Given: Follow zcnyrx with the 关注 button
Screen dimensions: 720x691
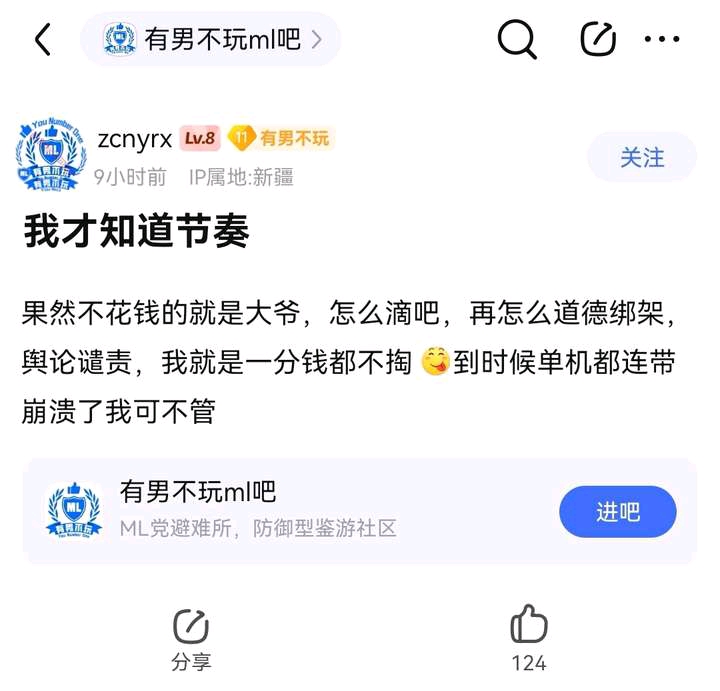Looking at the screenshot, I should (x=641, y=158).
